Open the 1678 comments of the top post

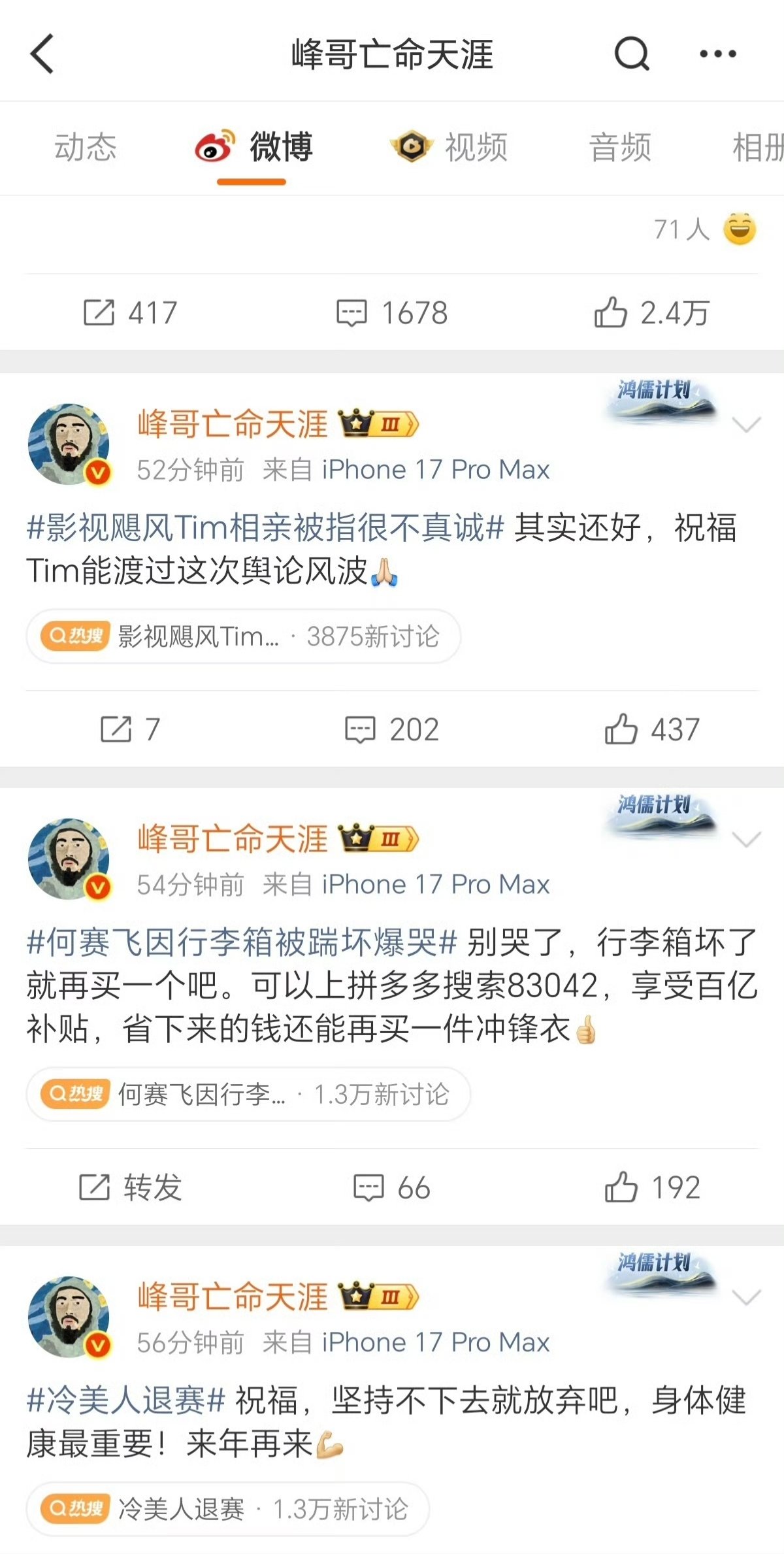point(392,312)
